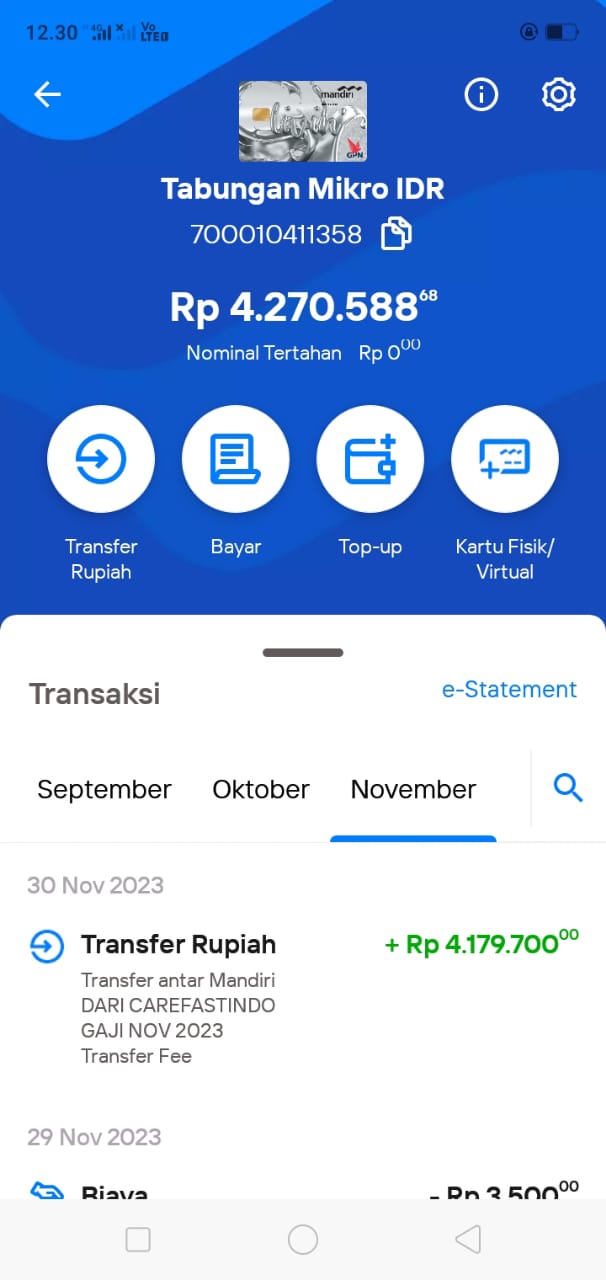Search transactions with the magnifier icon
606x1280 pixels.
[x=568, y=788]
